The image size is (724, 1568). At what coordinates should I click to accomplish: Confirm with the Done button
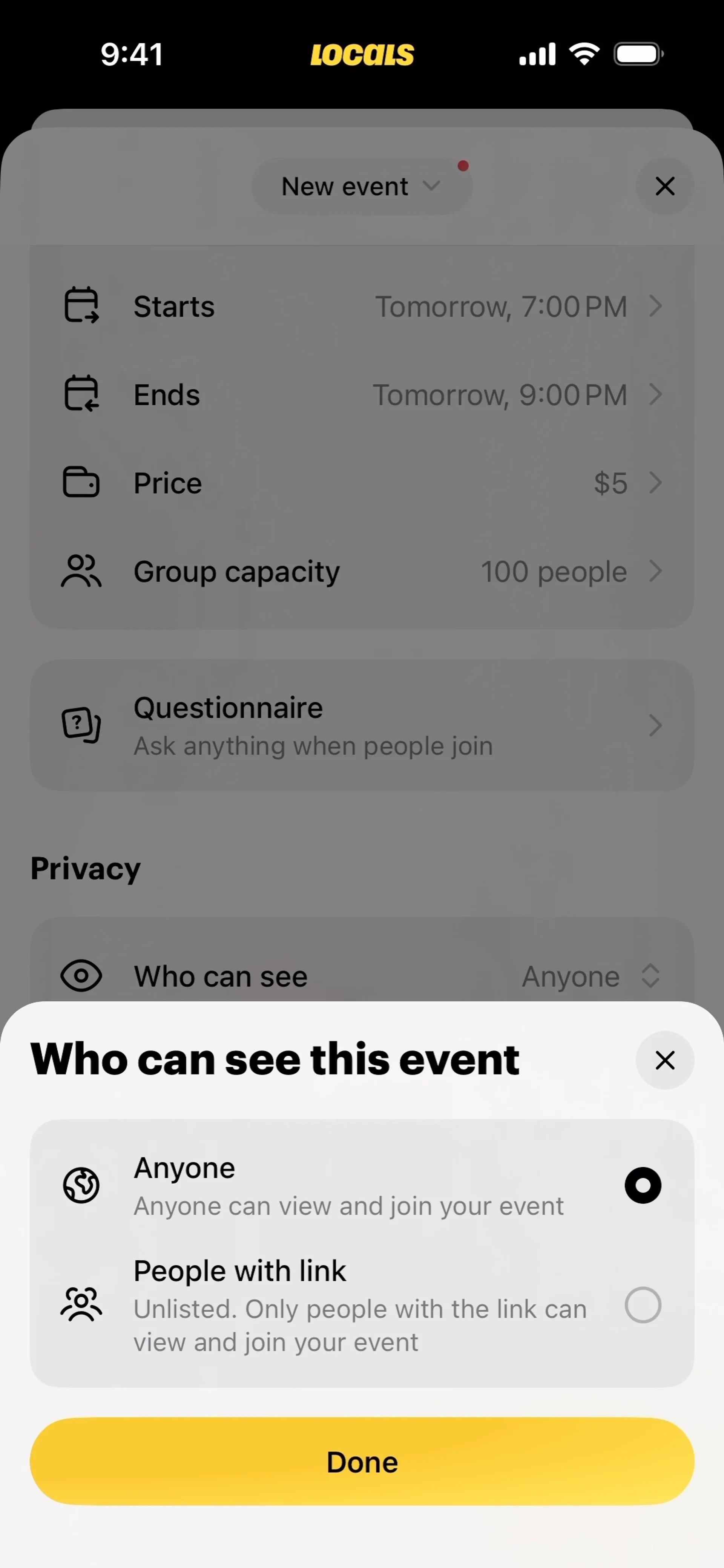coord(362,1461)
